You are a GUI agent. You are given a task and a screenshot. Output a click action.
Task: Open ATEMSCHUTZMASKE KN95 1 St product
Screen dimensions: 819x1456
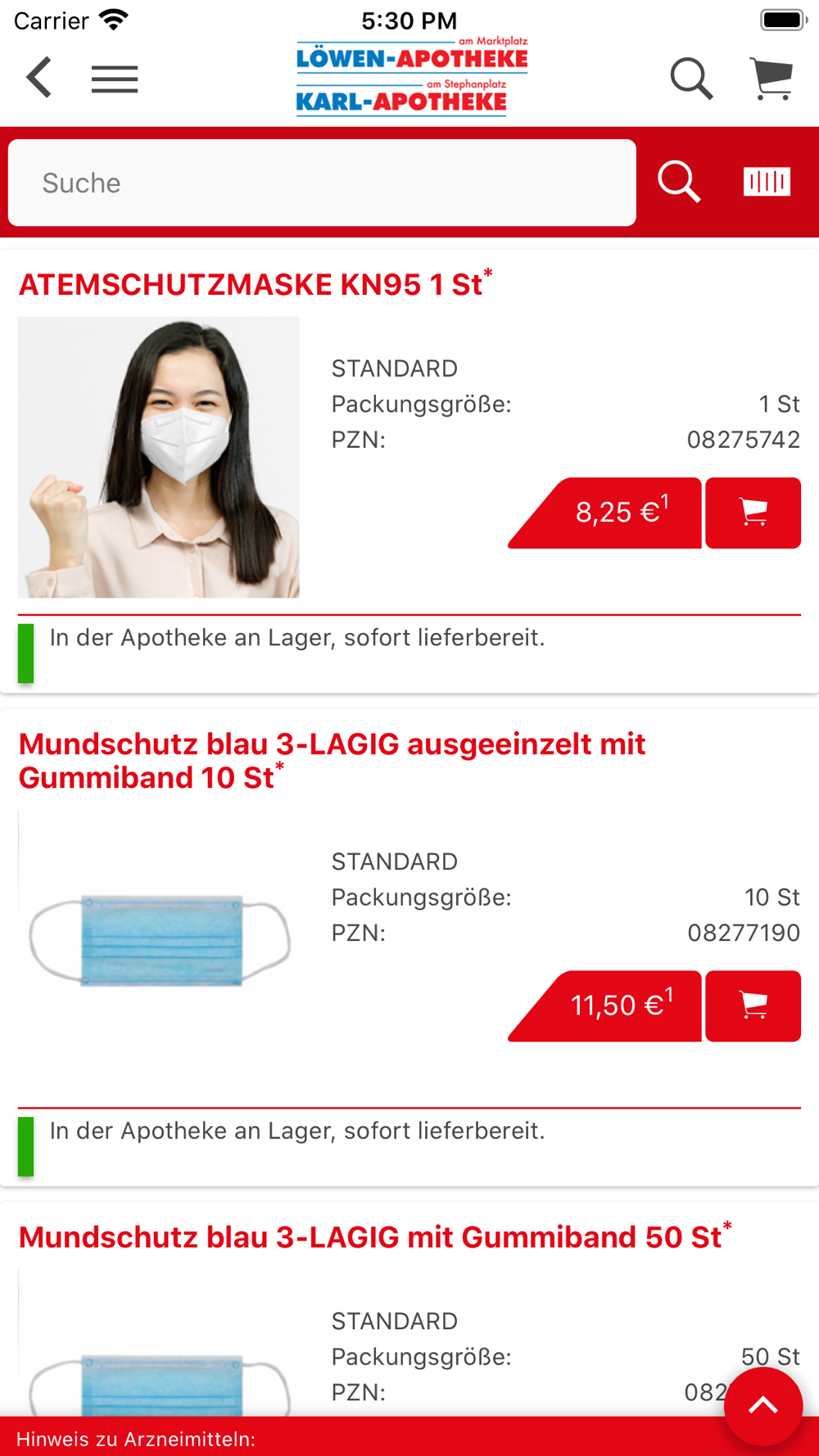(x=251, y=285)
